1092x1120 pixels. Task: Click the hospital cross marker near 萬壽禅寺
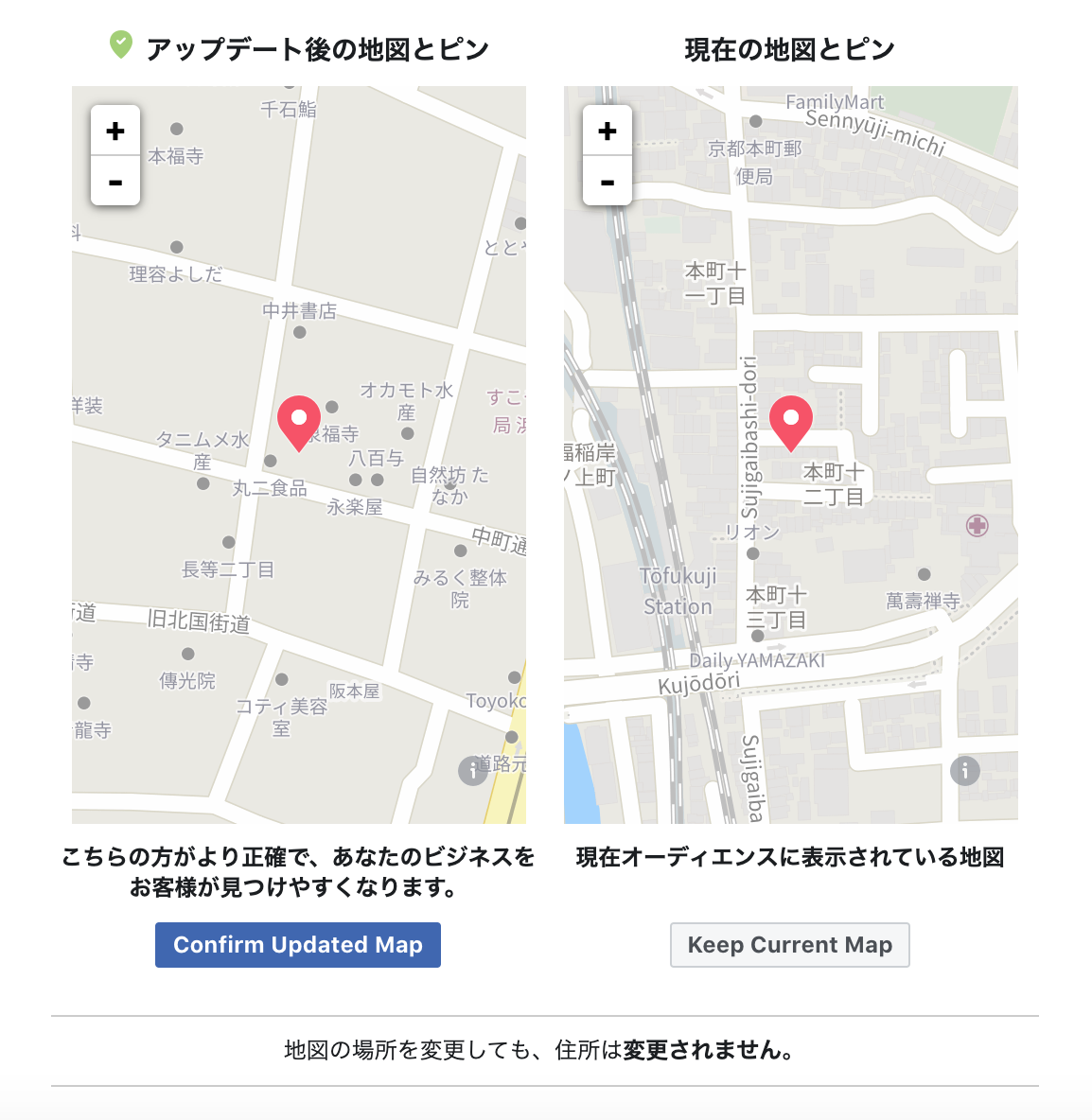click(x=977, y=523)
